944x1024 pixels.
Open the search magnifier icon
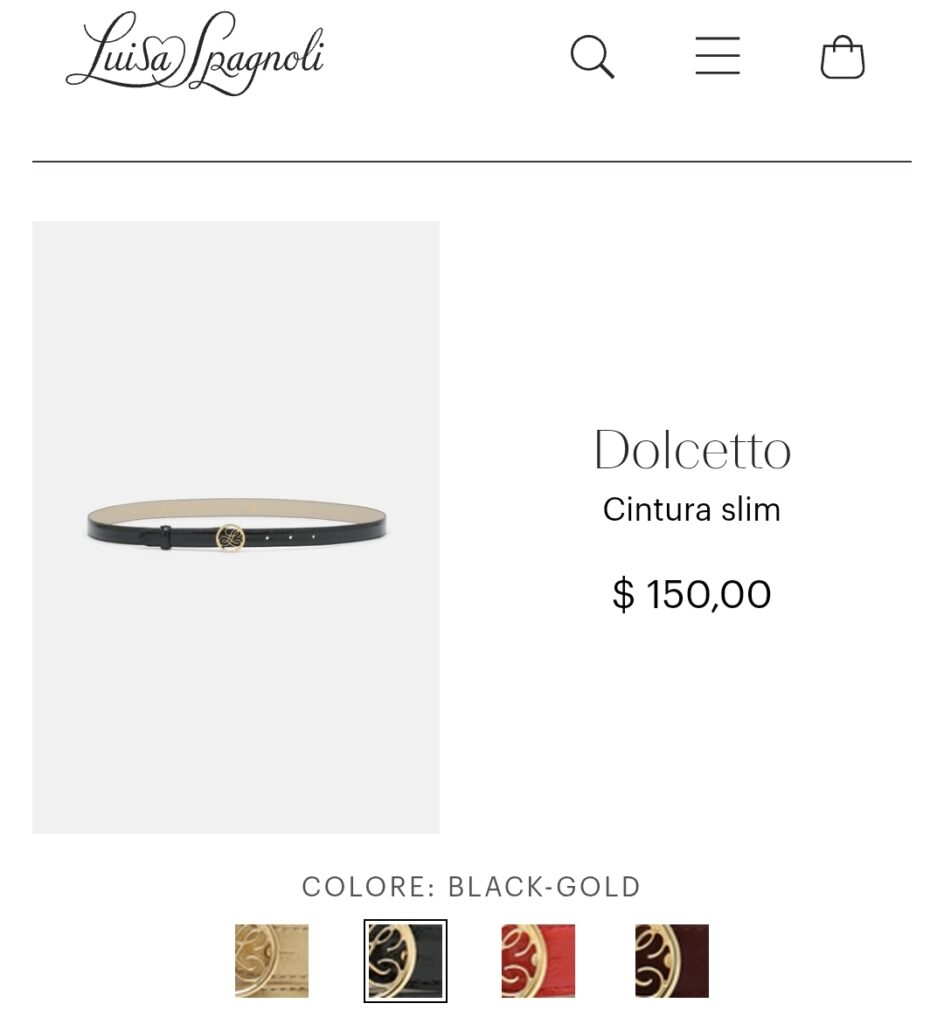tap(592, 56)
